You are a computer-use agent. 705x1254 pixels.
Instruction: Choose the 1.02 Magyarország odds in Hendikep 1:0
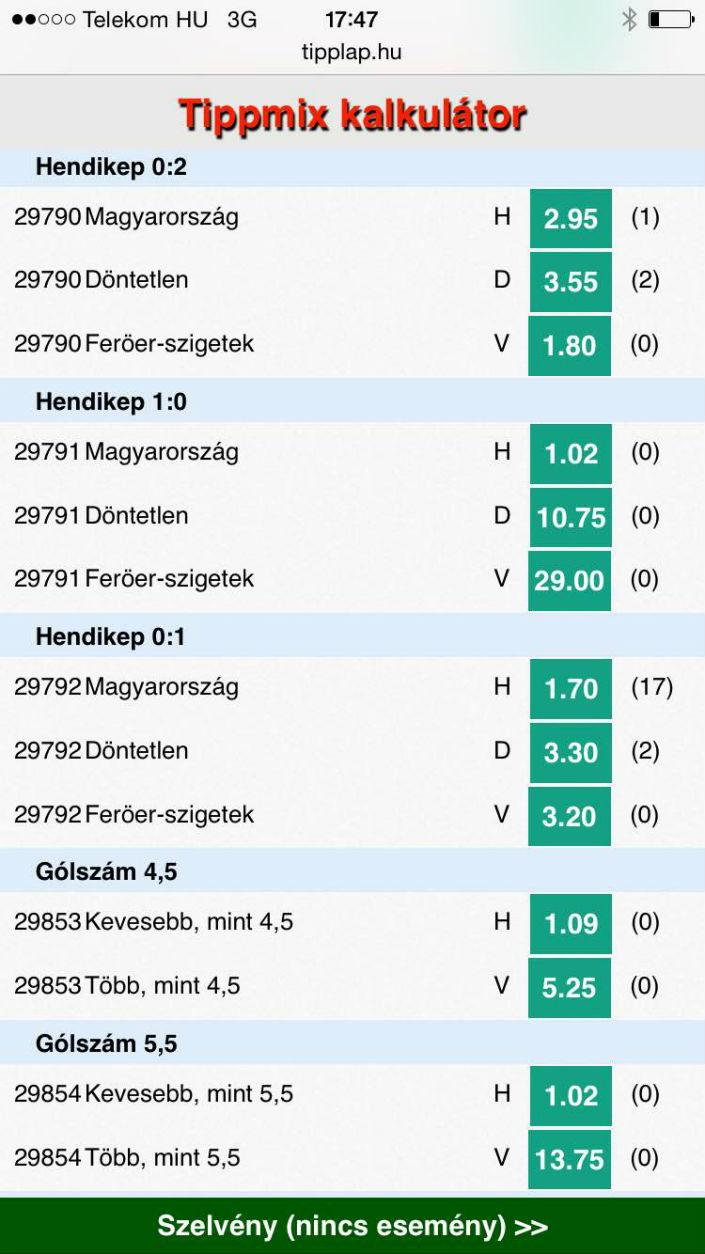pyautogui.click(x=570, y=454)
